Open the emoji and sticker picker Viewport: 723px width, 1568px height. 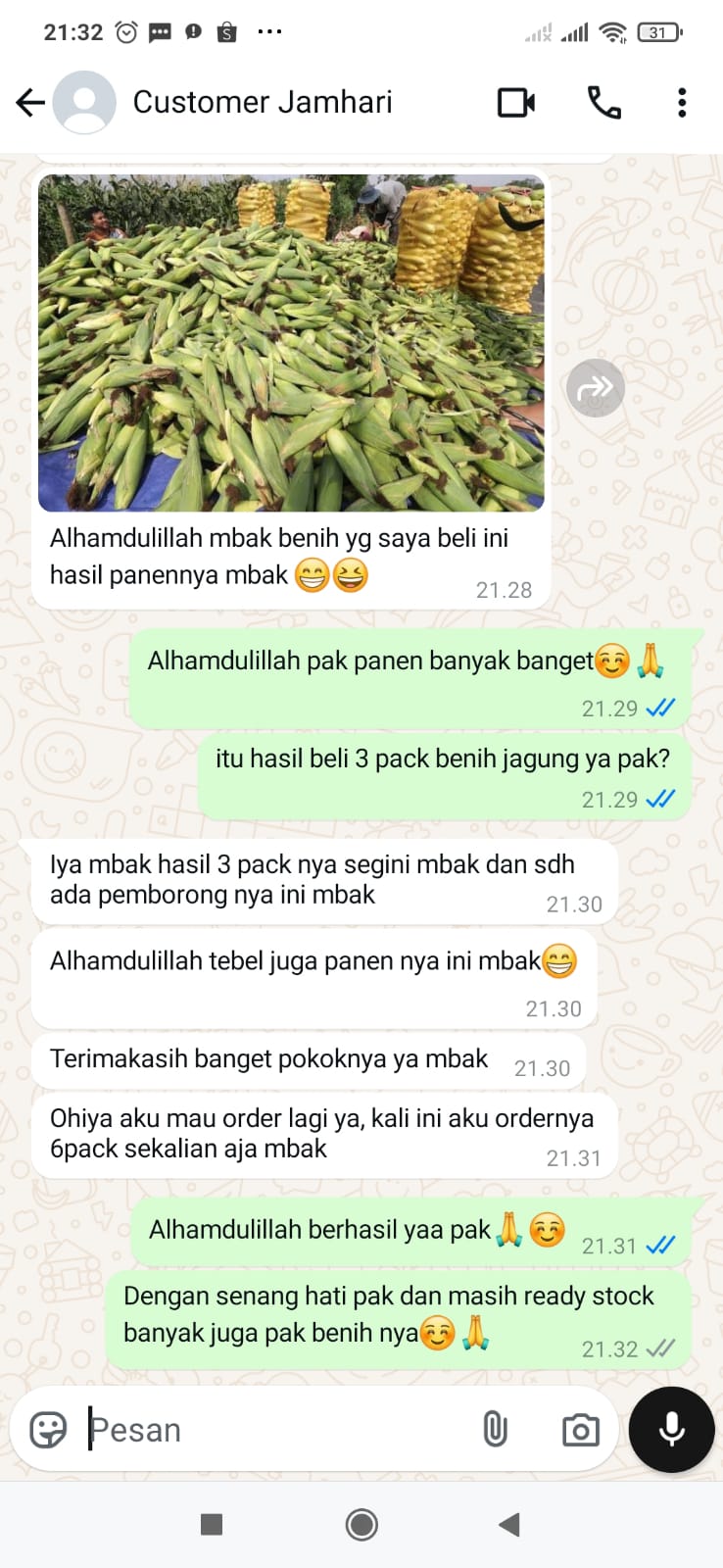coord(48,1430)
